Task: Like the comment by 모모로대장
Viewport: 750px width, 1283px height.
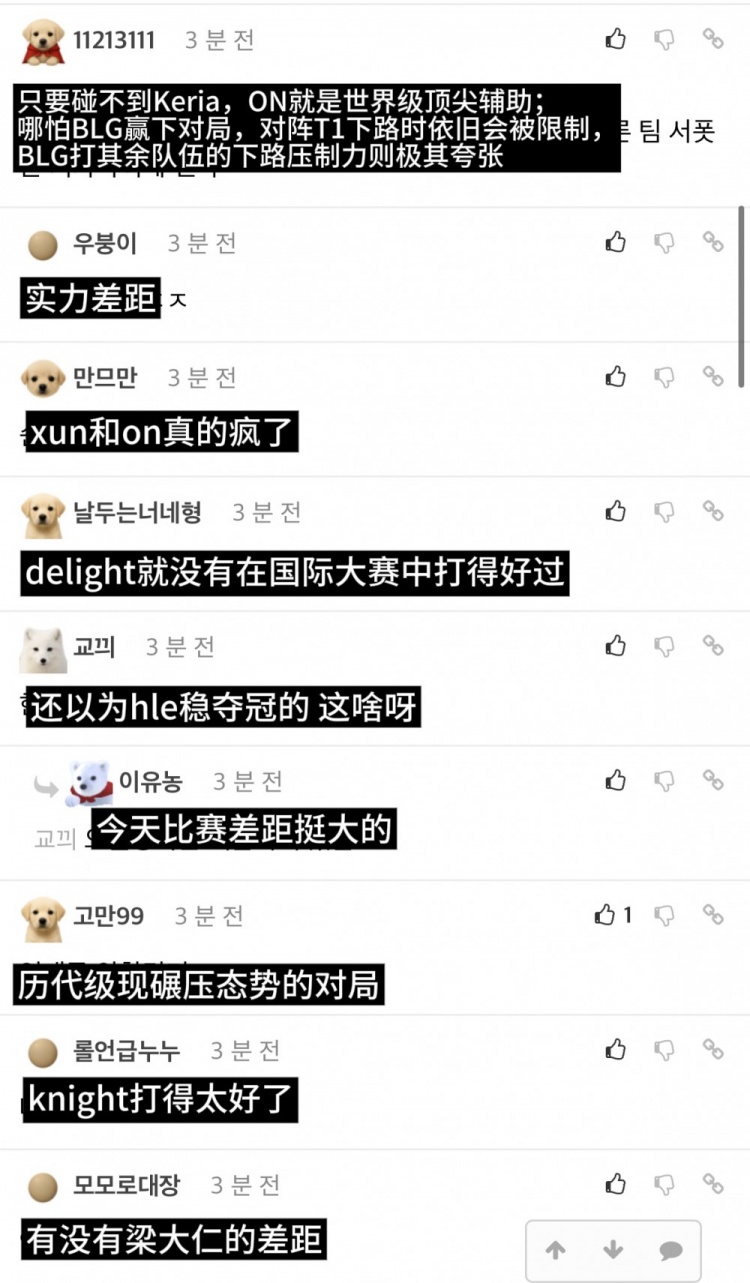Action: [x=616, y=1183]
